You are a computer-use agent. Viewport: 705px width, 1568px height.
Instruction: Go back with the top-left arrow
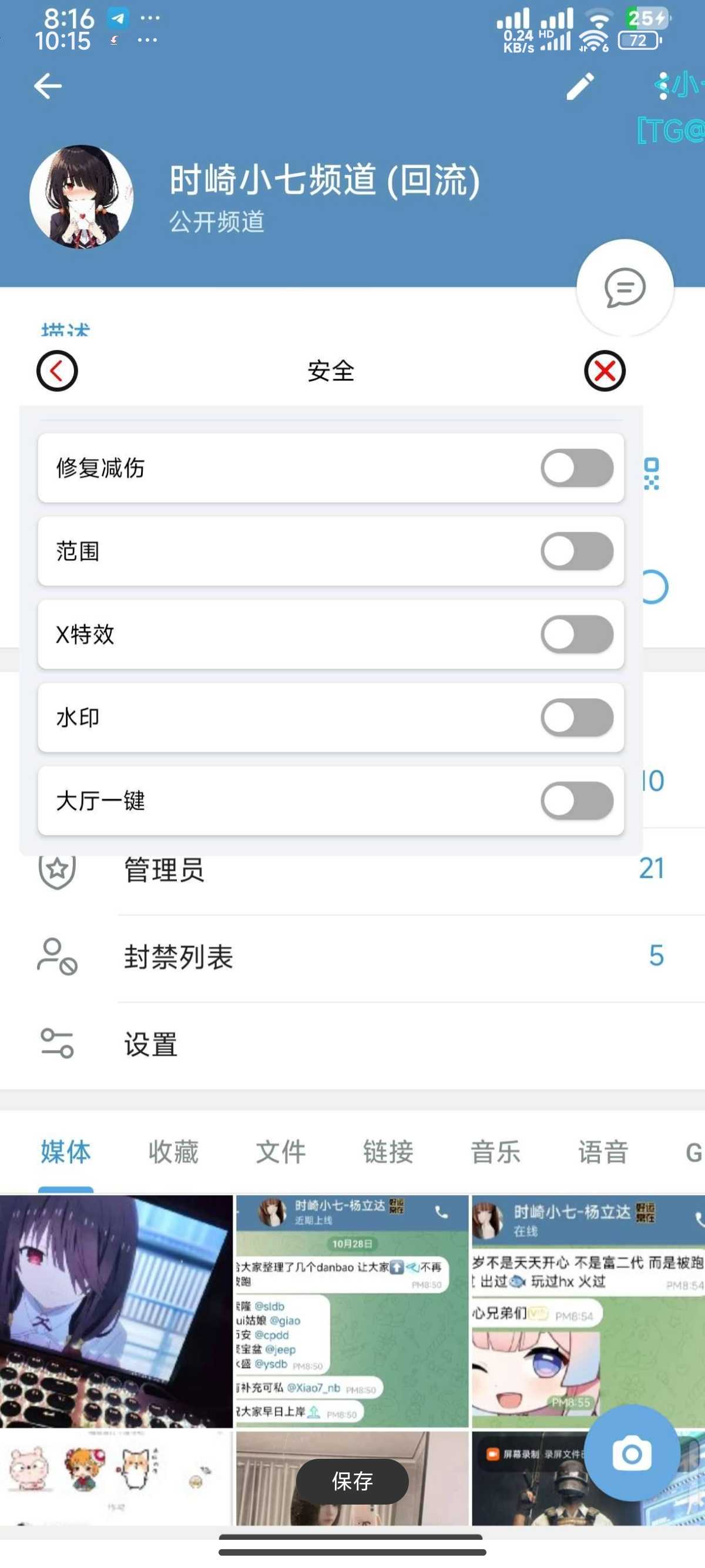(x=48, y=86)
